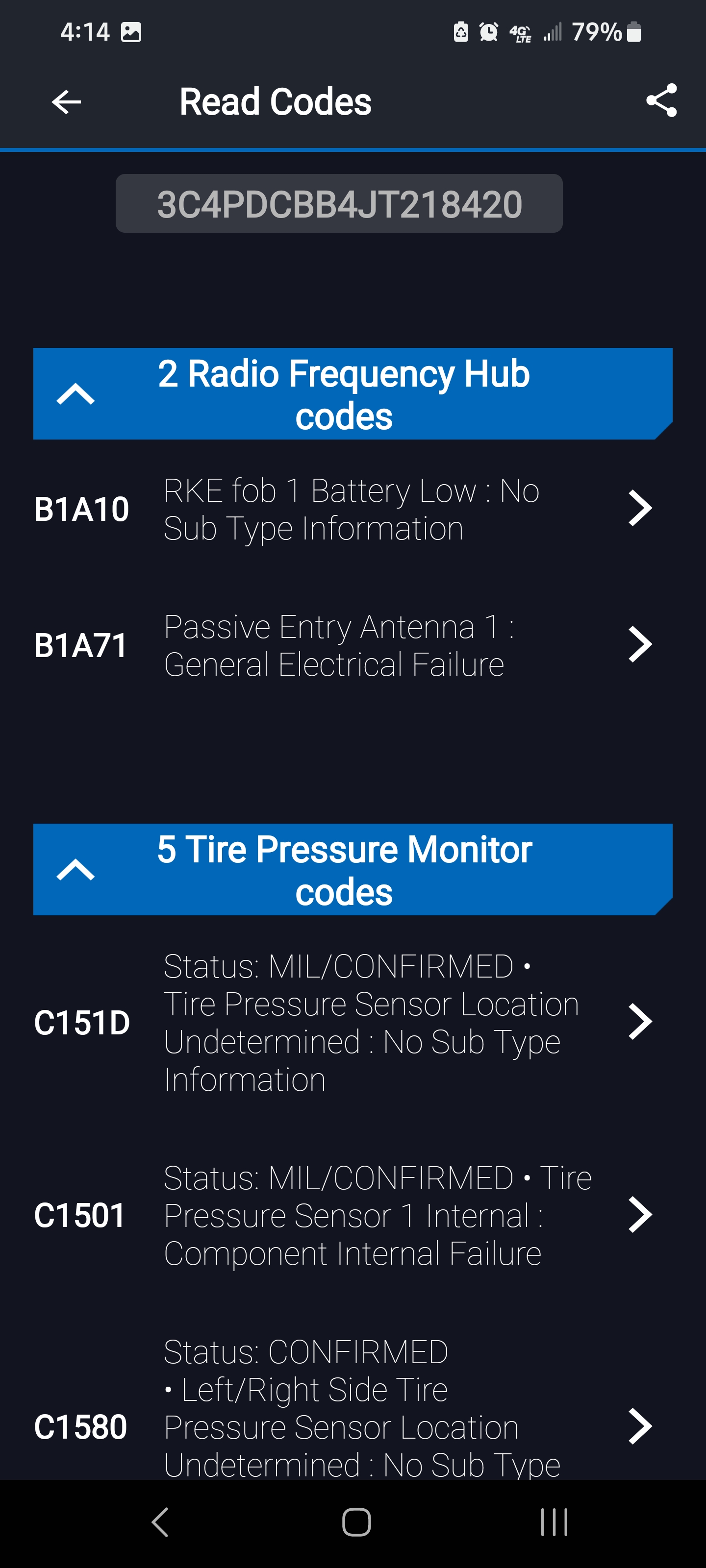Image resolution: width=706 pixels, height=1568 pixels.
Task: View code C1501 details
Action: pos(353,1215)
